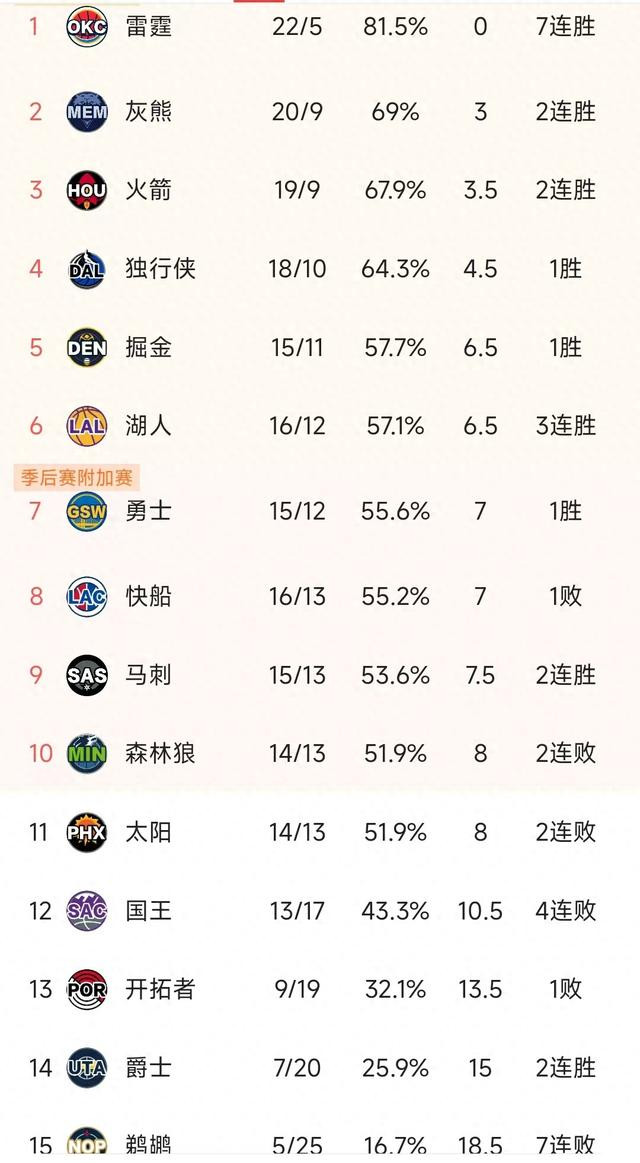Open the 掘金 (DEN) team row
Screen dimensions: 640x1163
(320, 347)
